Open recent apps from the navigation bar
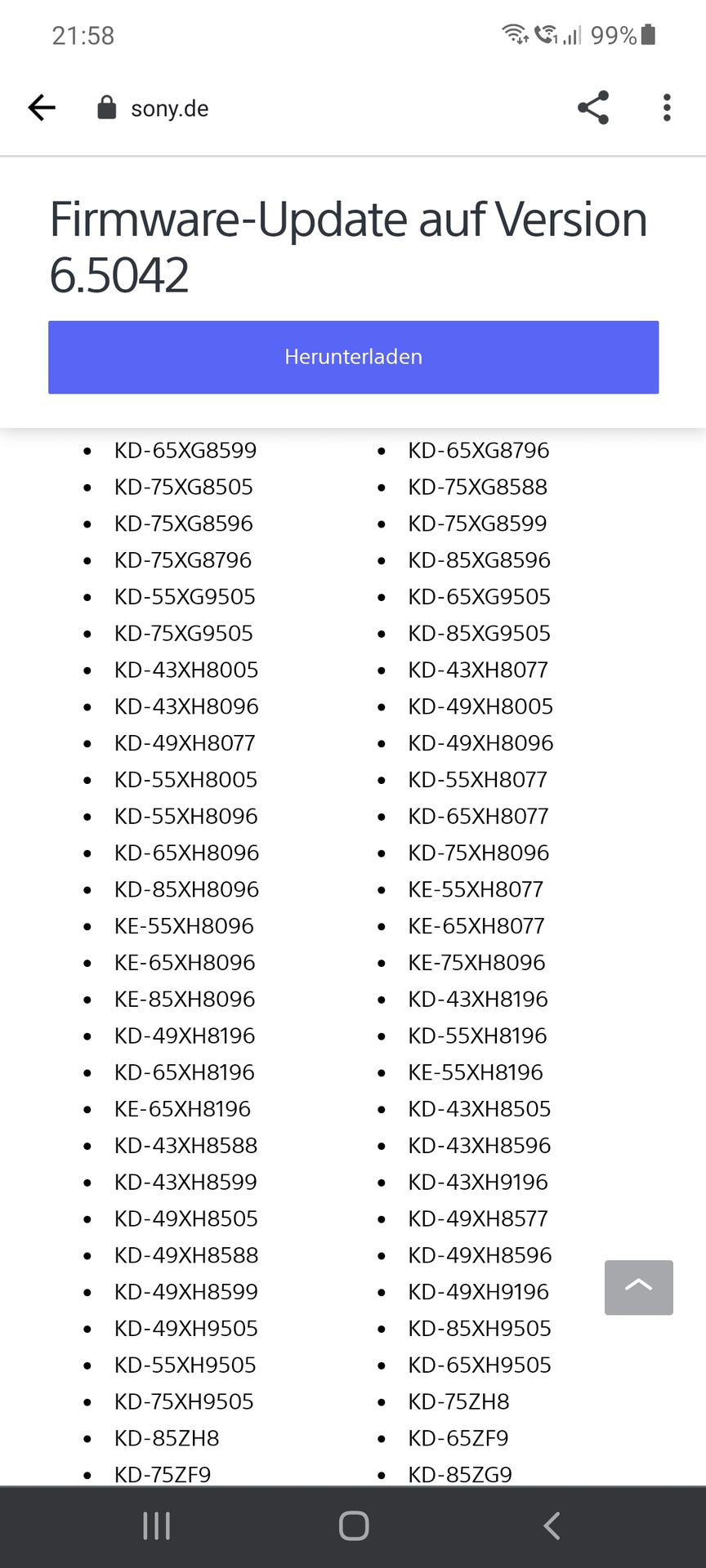706x1568 pixels. coord(156,1526)
